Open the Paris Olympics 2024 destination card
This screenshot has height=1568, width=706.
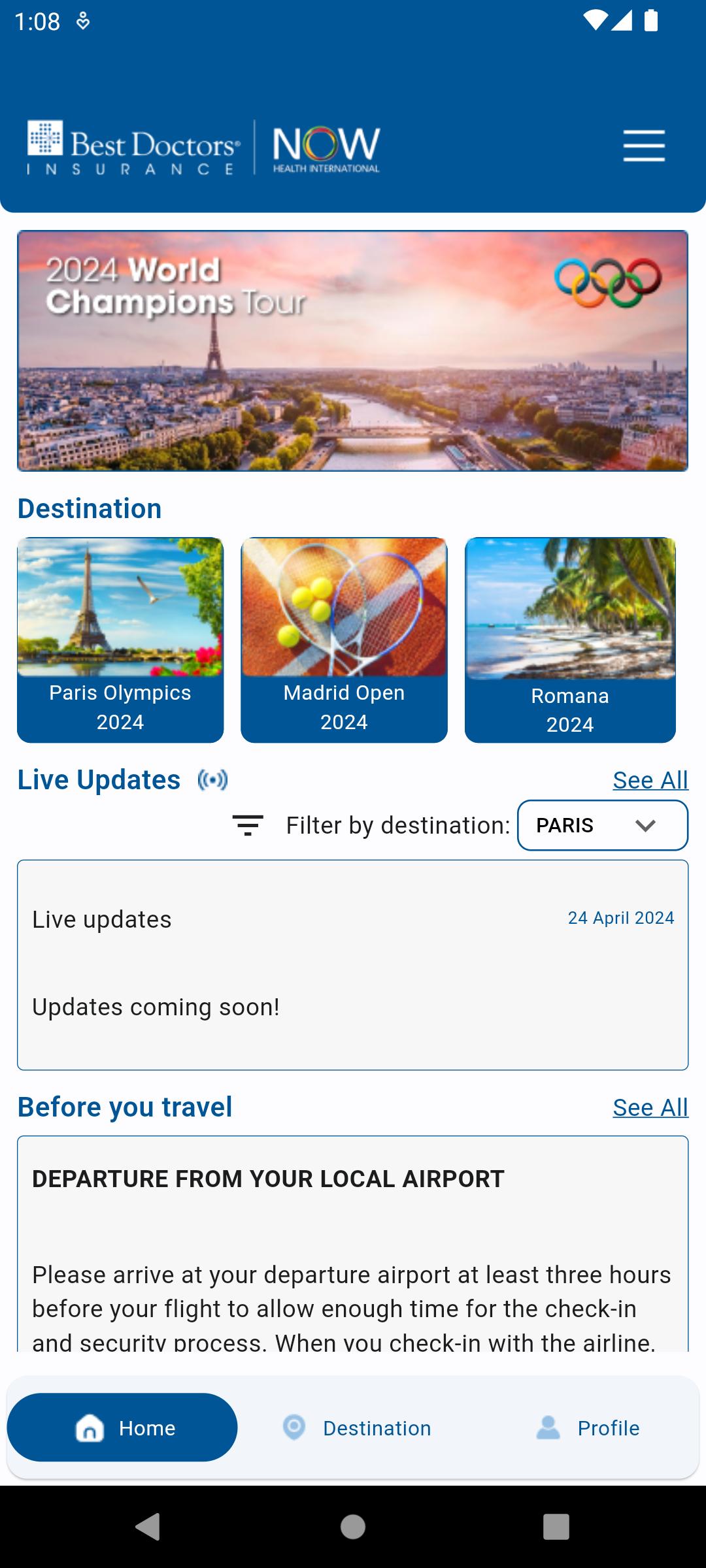click(120, 640)
